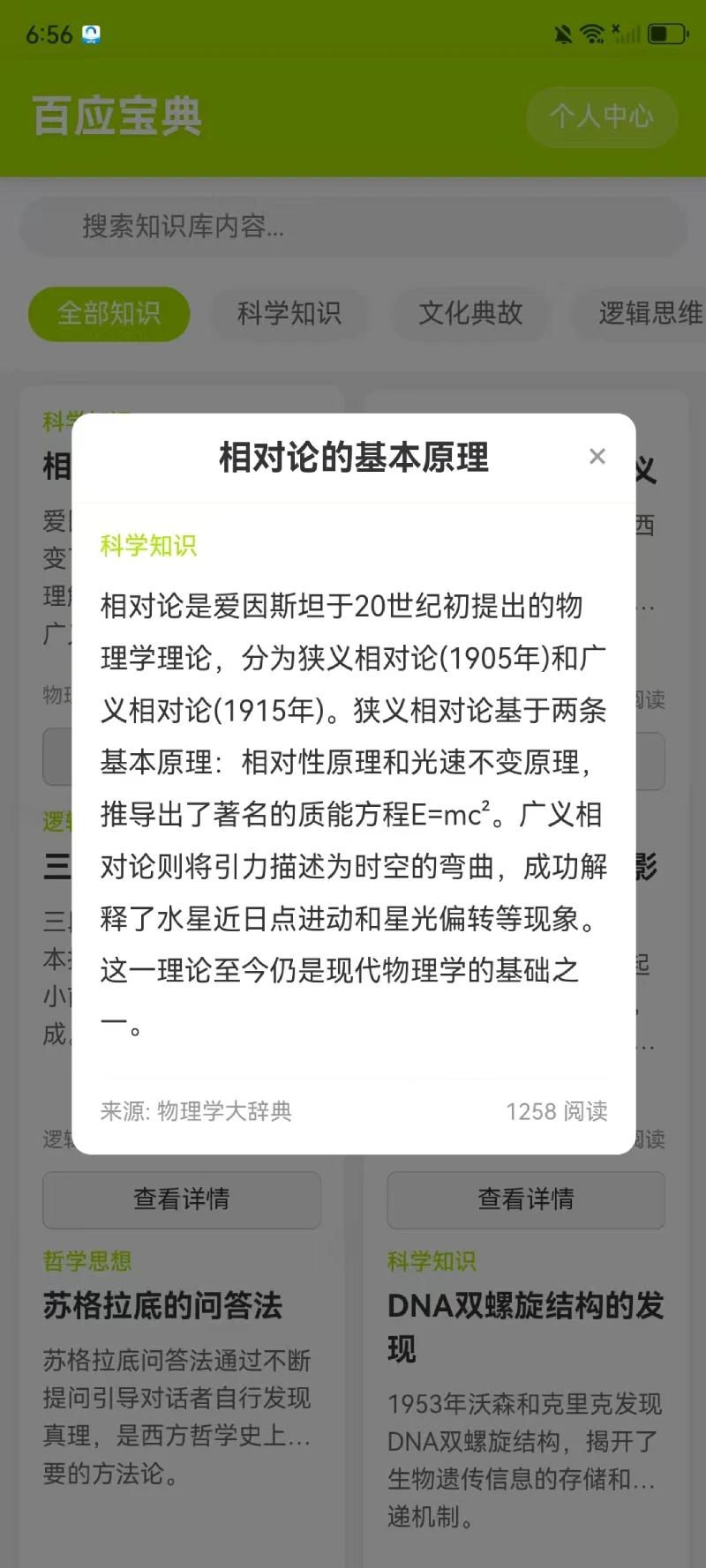
Task: Tap the Wi-Fi icon in the status bar
Action: (x=590, y=33)
